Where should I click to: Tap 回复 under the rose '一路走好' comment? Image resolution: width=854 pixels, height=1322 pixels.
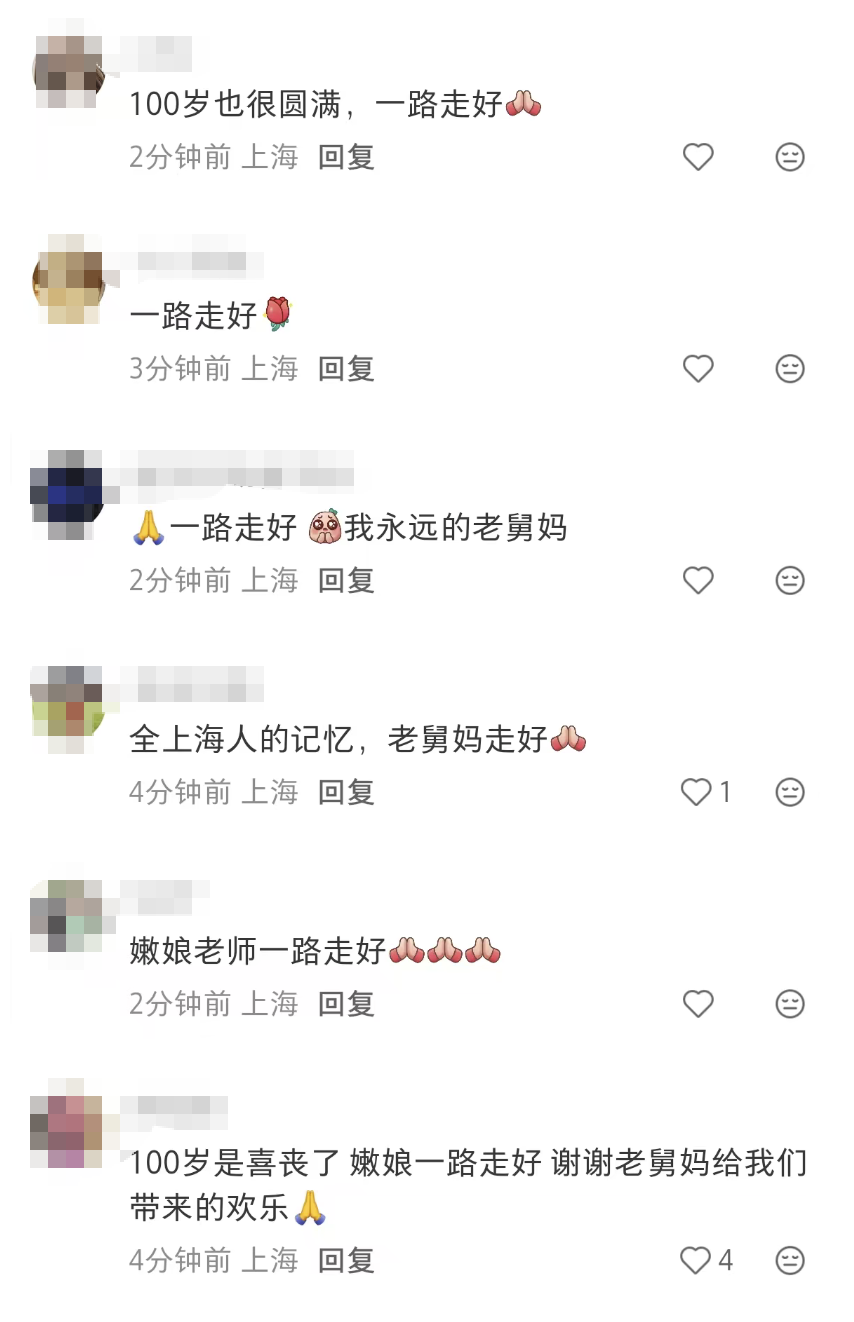click(x=346, y=369)
